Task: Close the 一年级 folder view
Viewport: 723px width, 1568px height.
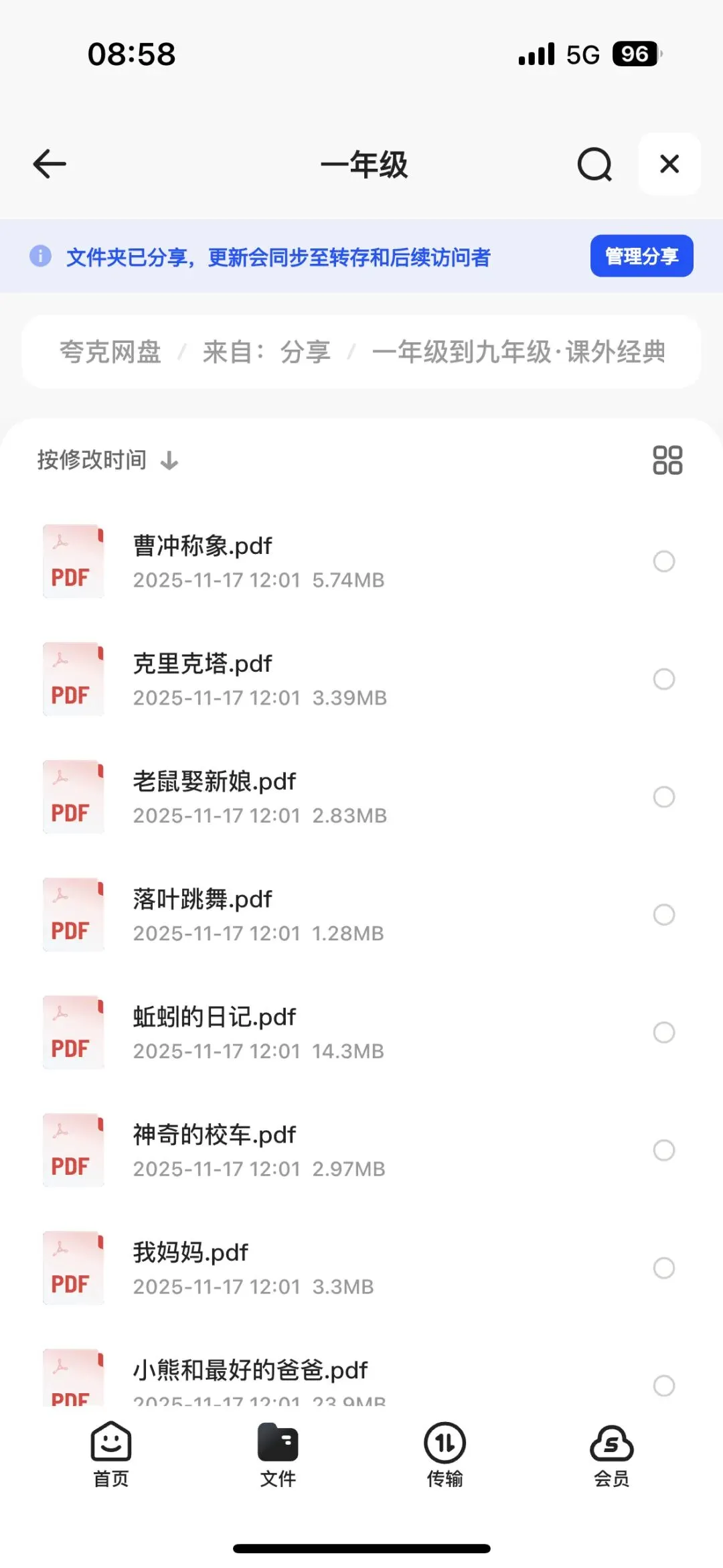Action: pos(669,164)
